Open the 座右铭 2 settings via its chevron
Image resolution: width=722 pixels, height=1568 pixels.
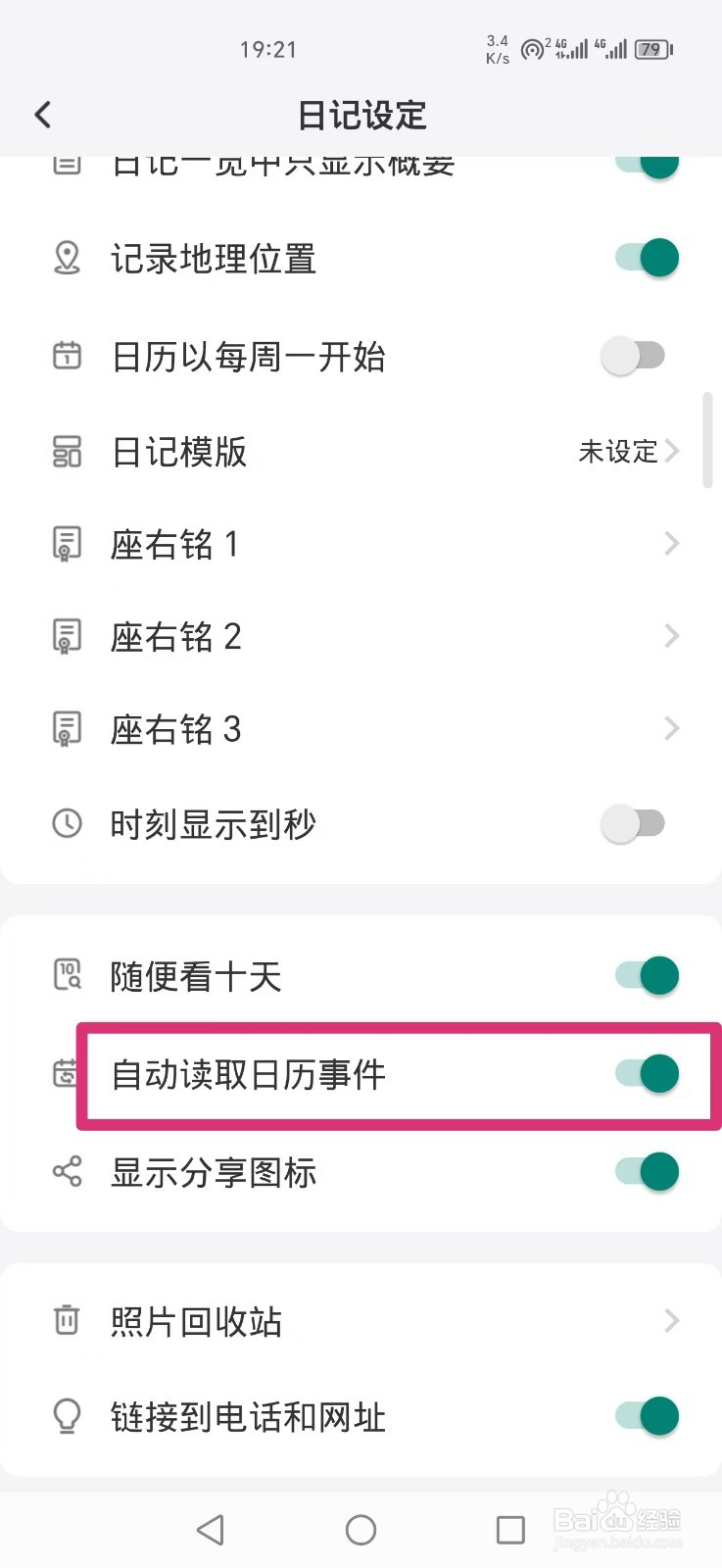coord(672,636)
